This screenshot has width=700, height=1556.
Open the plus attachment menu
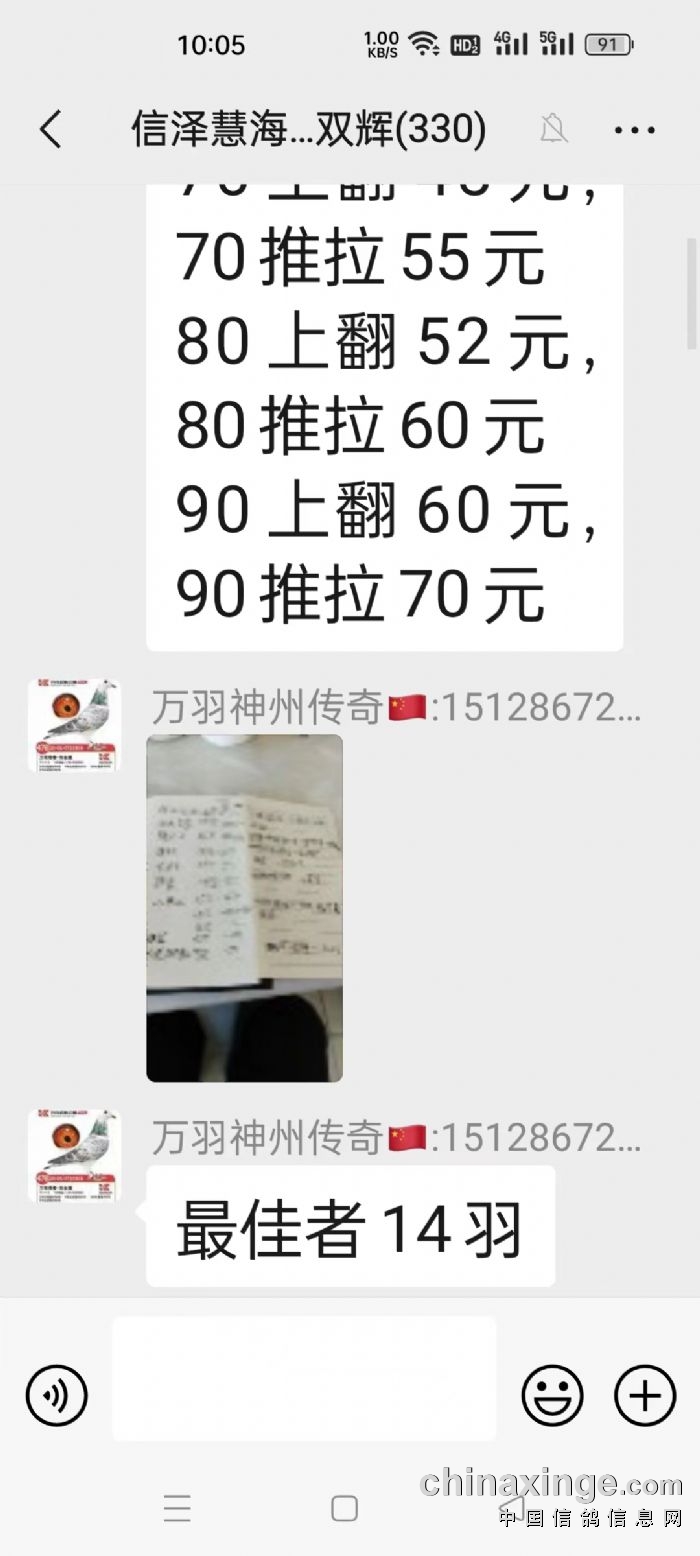pos(645,1394)
